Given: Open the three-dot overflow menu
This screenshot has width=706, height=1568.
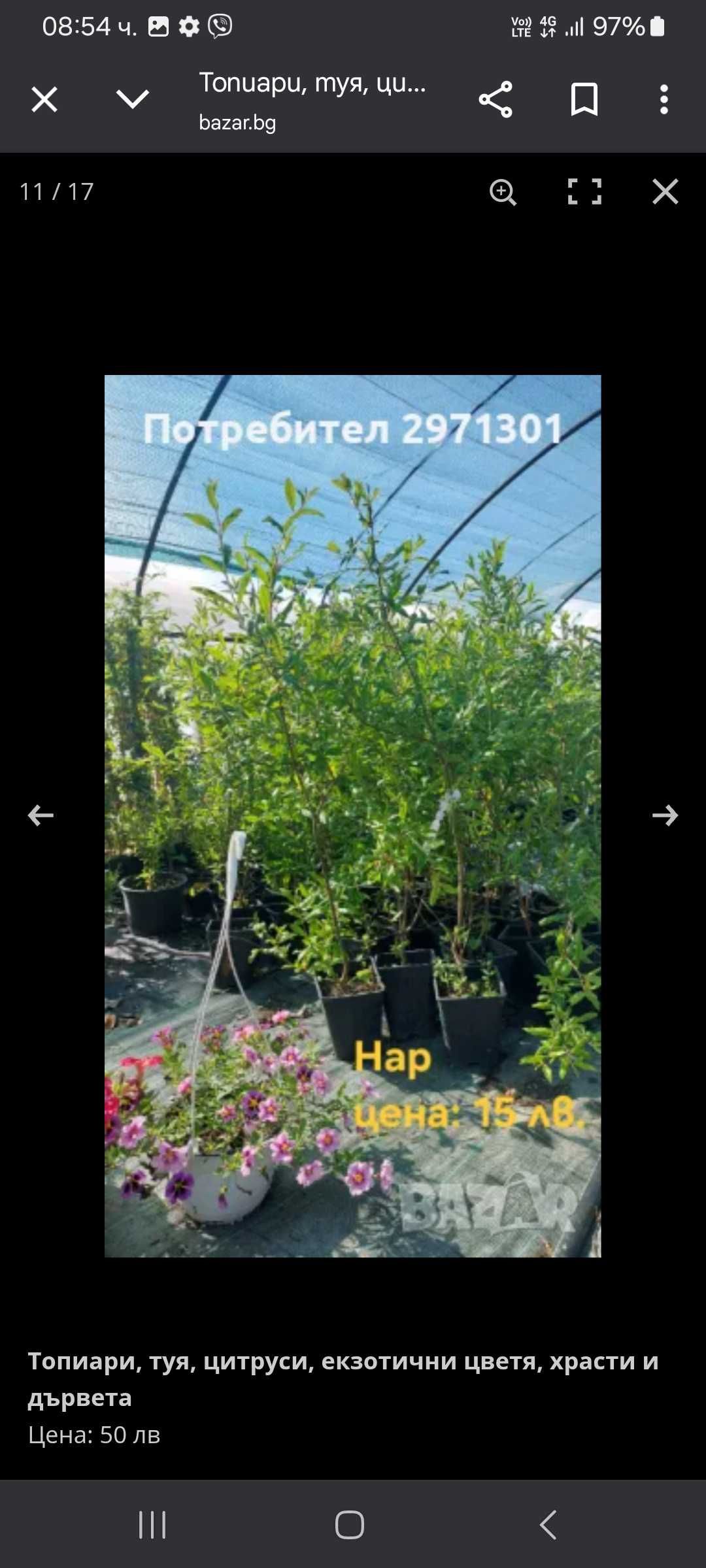Looking at the screenshot, I should tap(664, 100).
